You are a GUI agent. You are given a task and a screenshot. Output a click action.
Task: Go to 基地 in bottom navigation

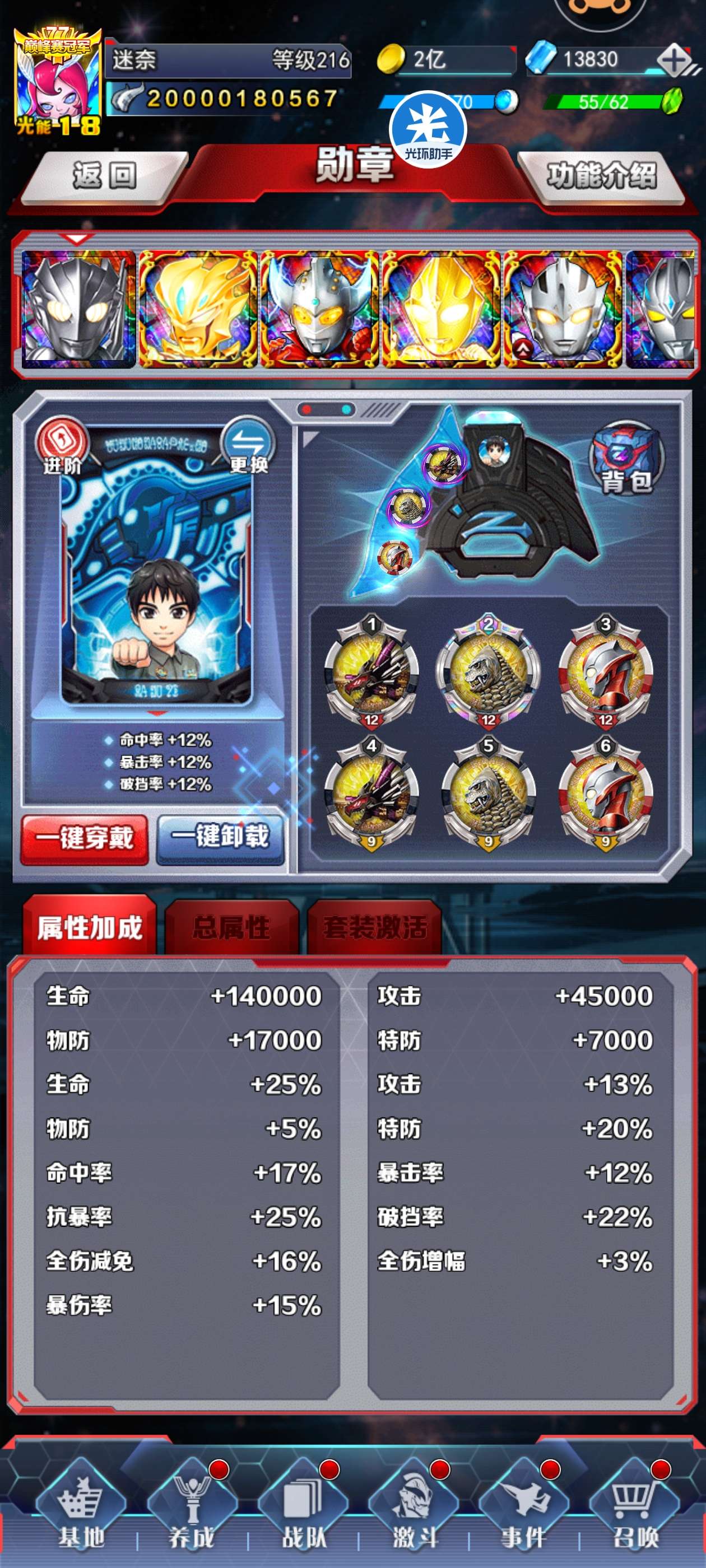81,1510
